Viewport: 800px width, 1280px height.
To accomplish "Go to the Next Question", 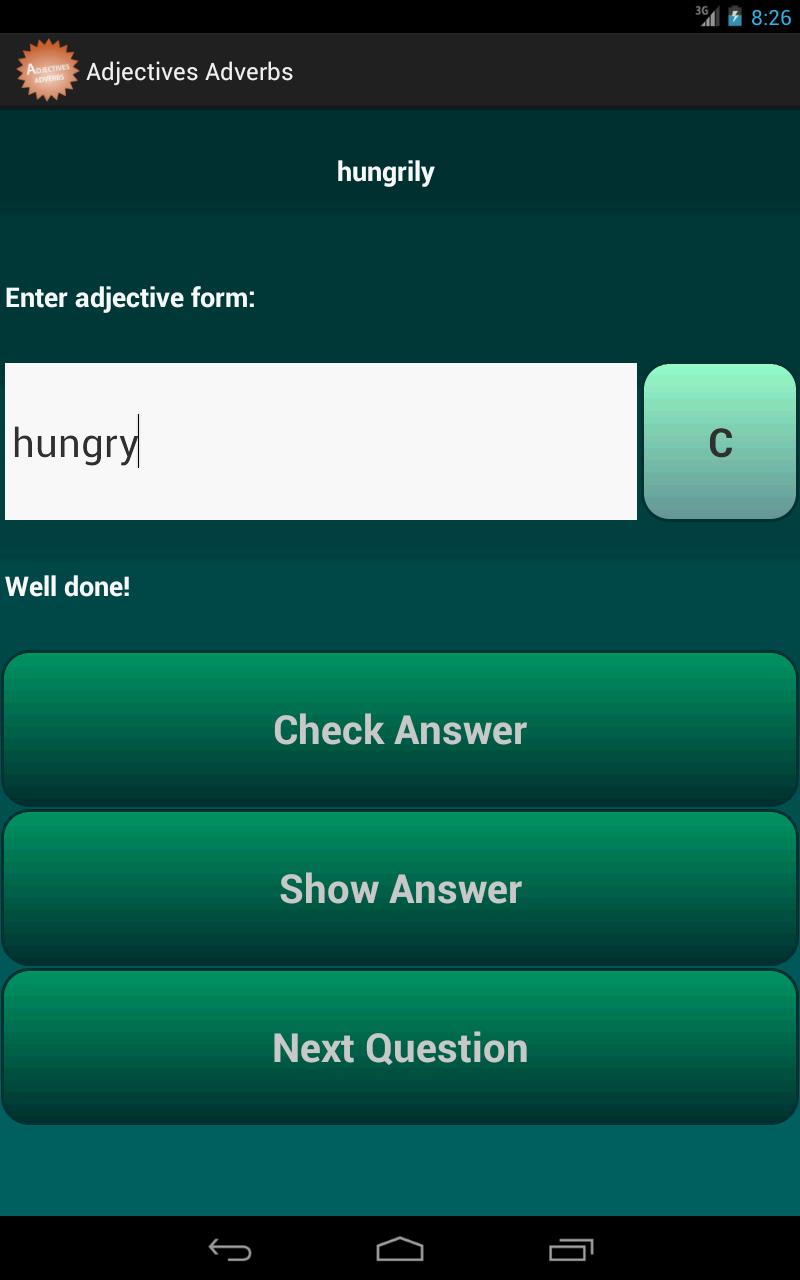I will pos(400,1047).
